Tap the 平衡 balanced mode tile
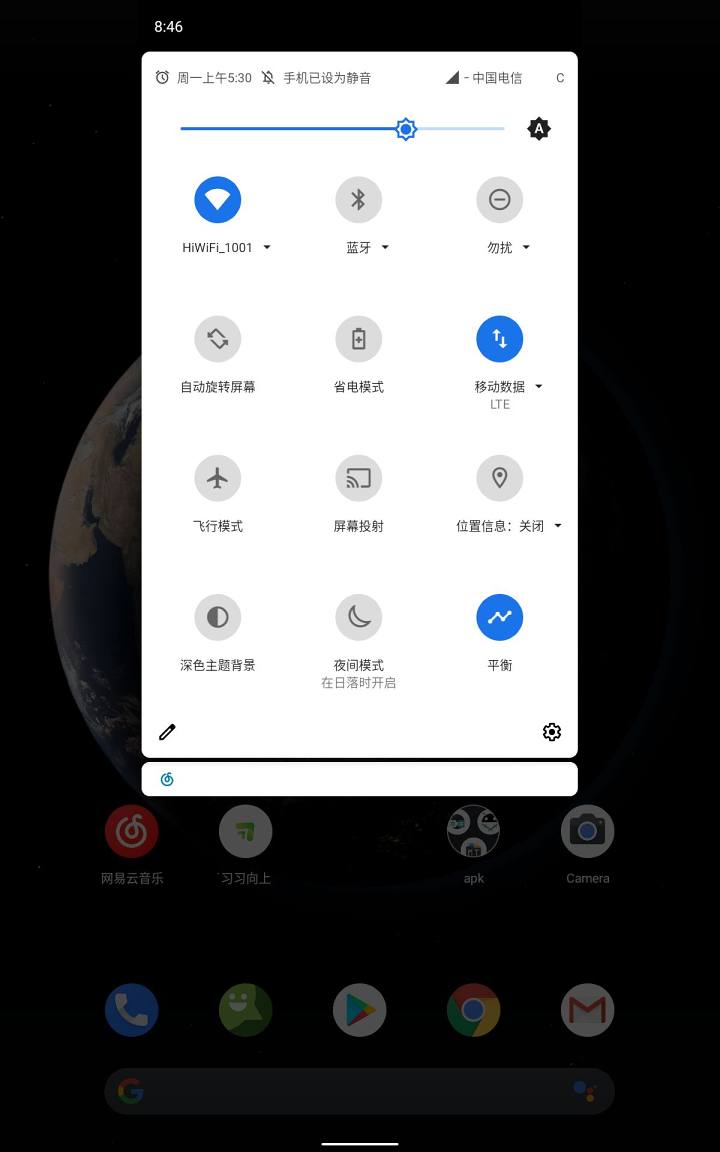The width and height of the screenshot is (720, 1152). (499, 617)
